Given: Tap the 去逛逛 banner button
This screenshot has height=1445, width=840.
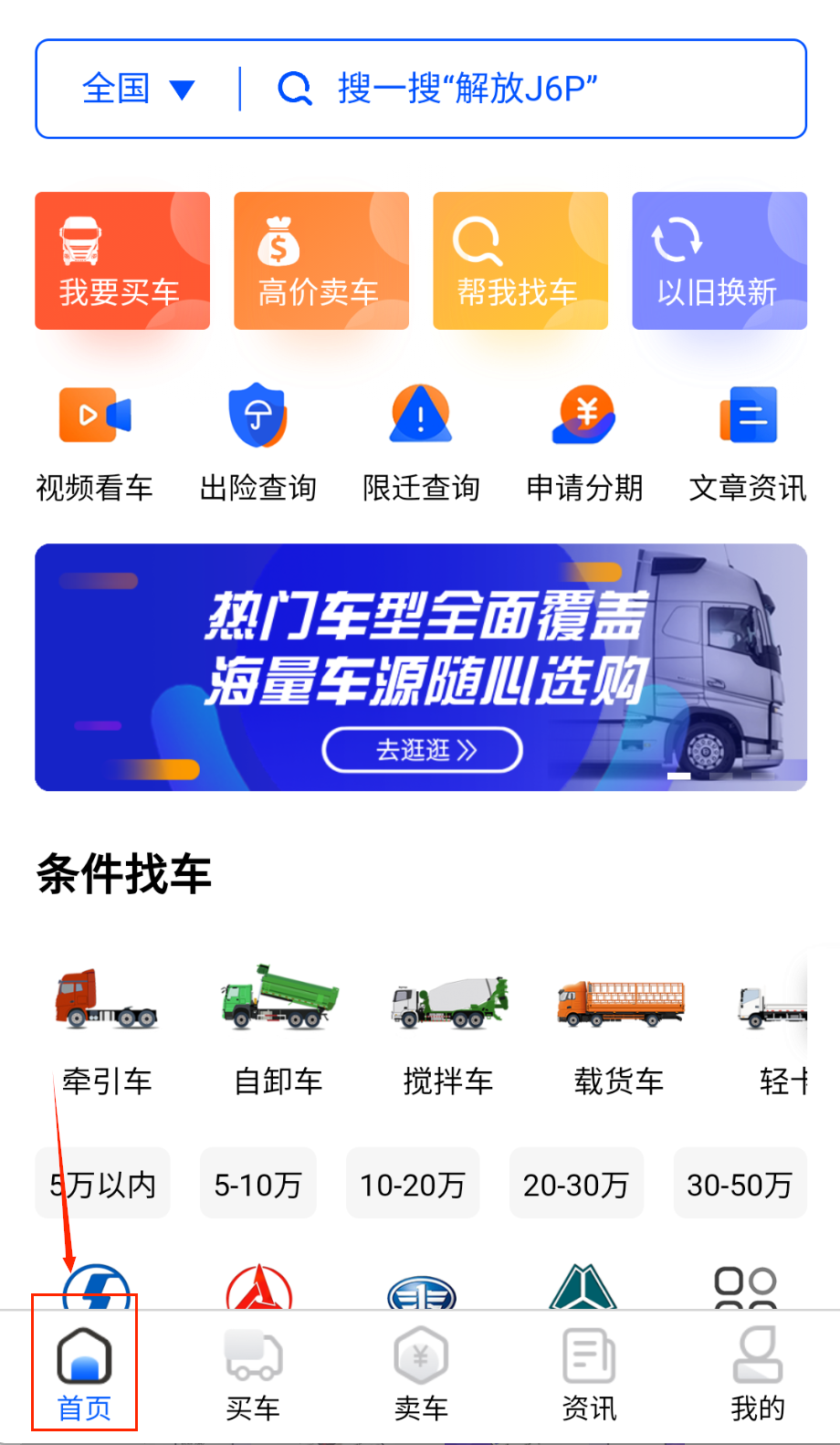Looking at the screenshot, I should click(x=423, y=750).
